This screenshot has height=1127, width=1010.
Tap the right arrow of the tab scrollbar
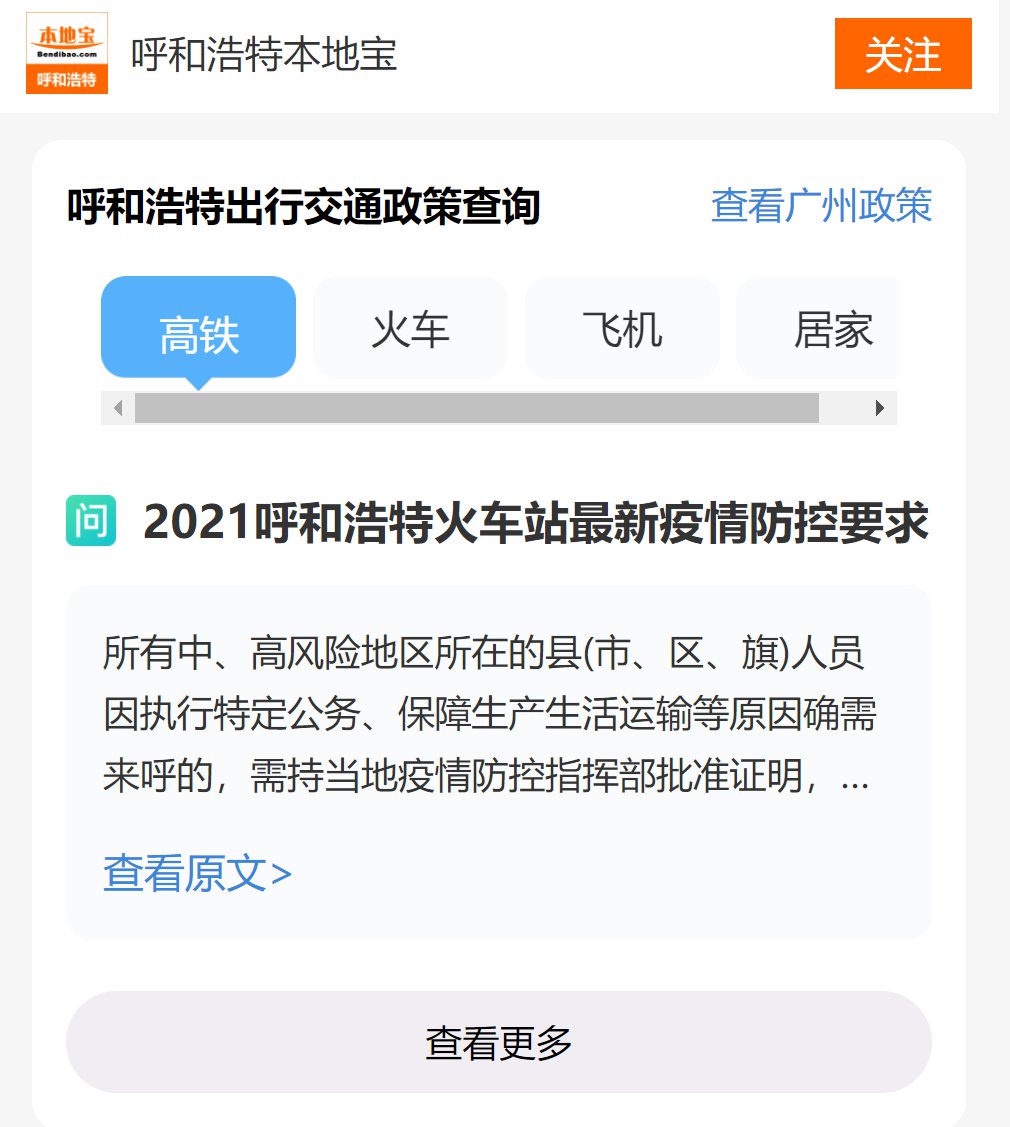pos(880,408)
